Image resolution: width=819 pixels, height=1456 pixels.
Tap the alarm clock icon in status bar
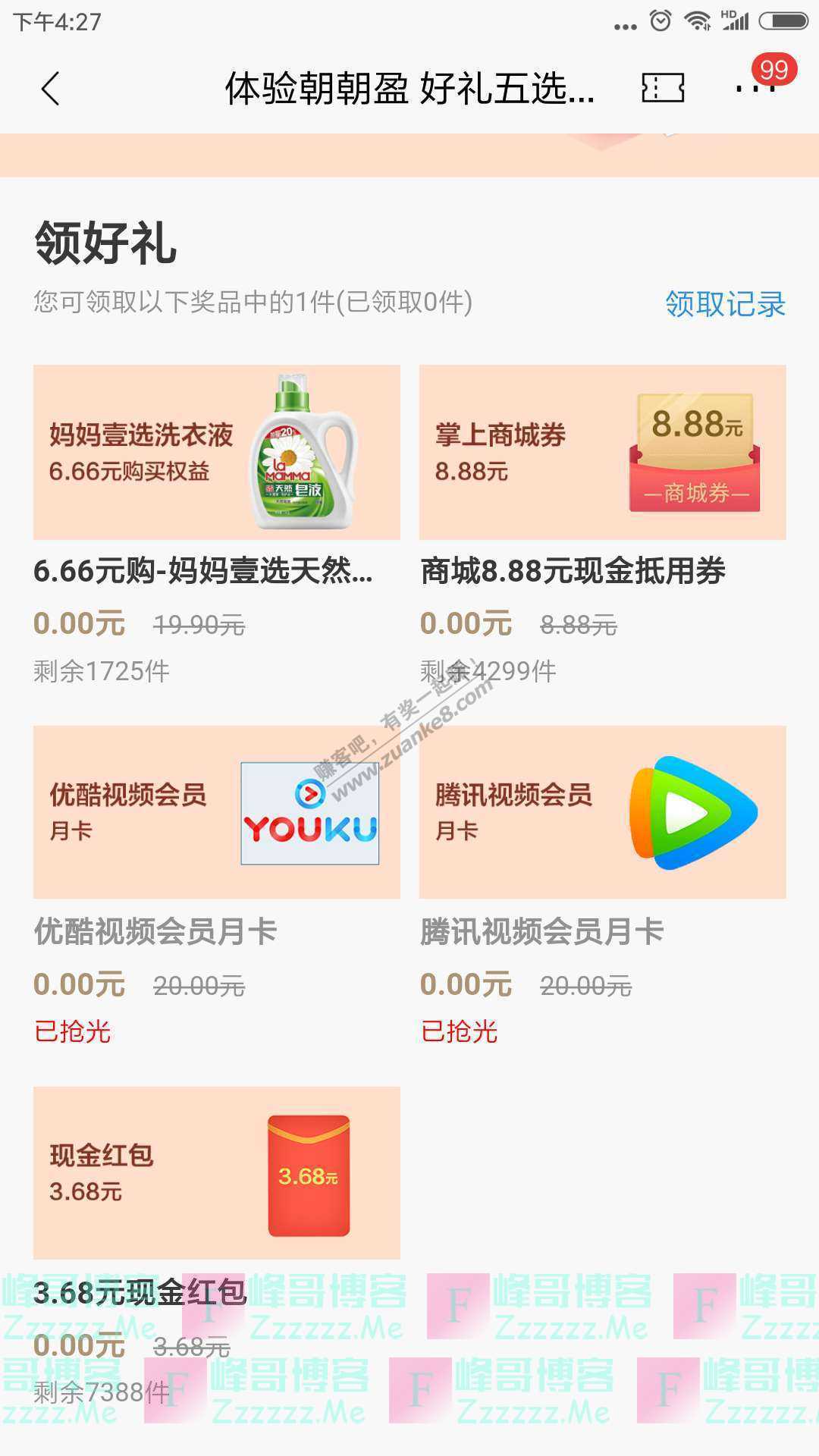(x=661, y=21)
